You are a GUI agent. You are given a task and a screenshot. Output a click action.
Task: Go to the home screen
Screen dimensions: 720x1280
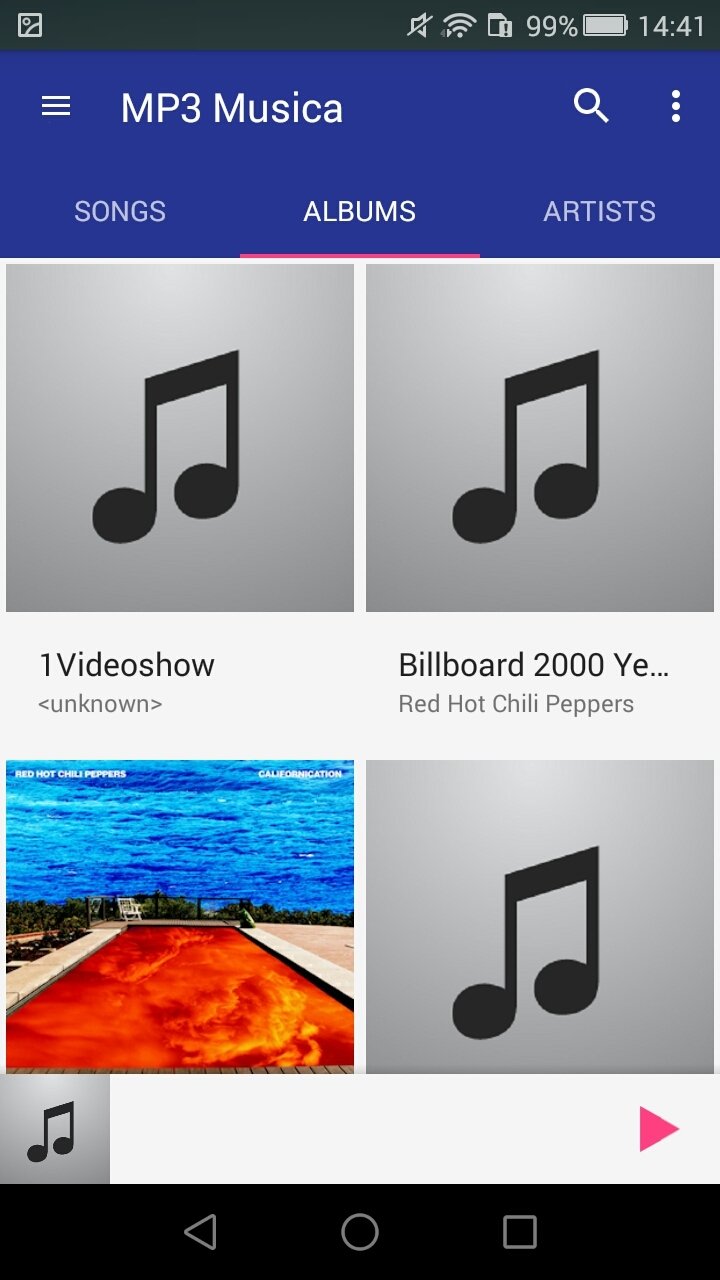click(360, 1232)
